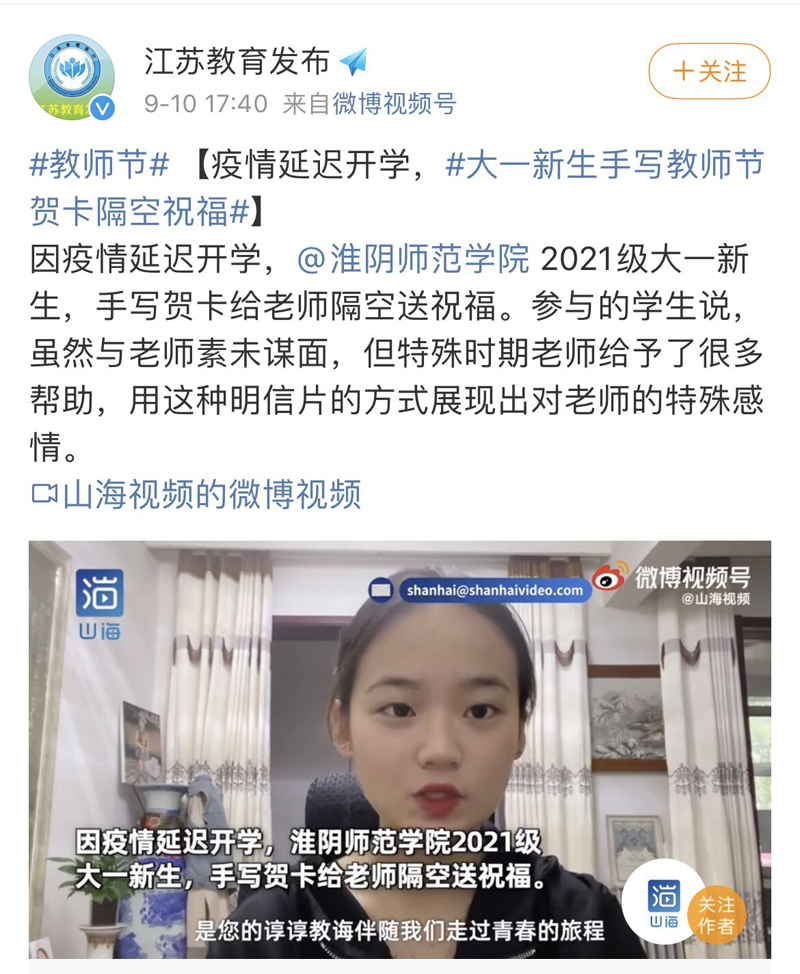Screen dimensions: 800x974
Task: Tap 关注作者 on the video
Action: point(717,913)
